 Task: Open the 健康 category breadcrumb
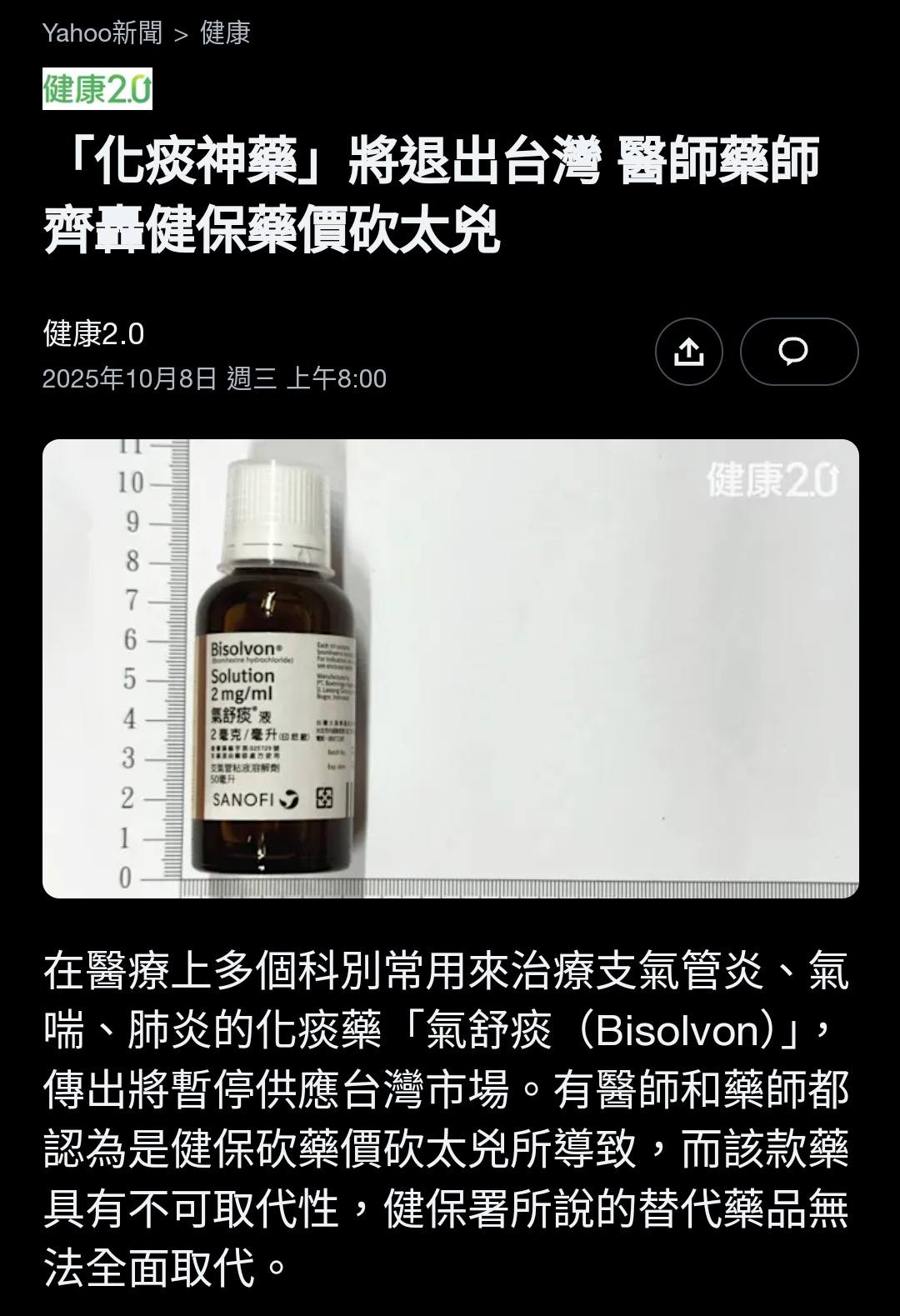tap(225, 33)
